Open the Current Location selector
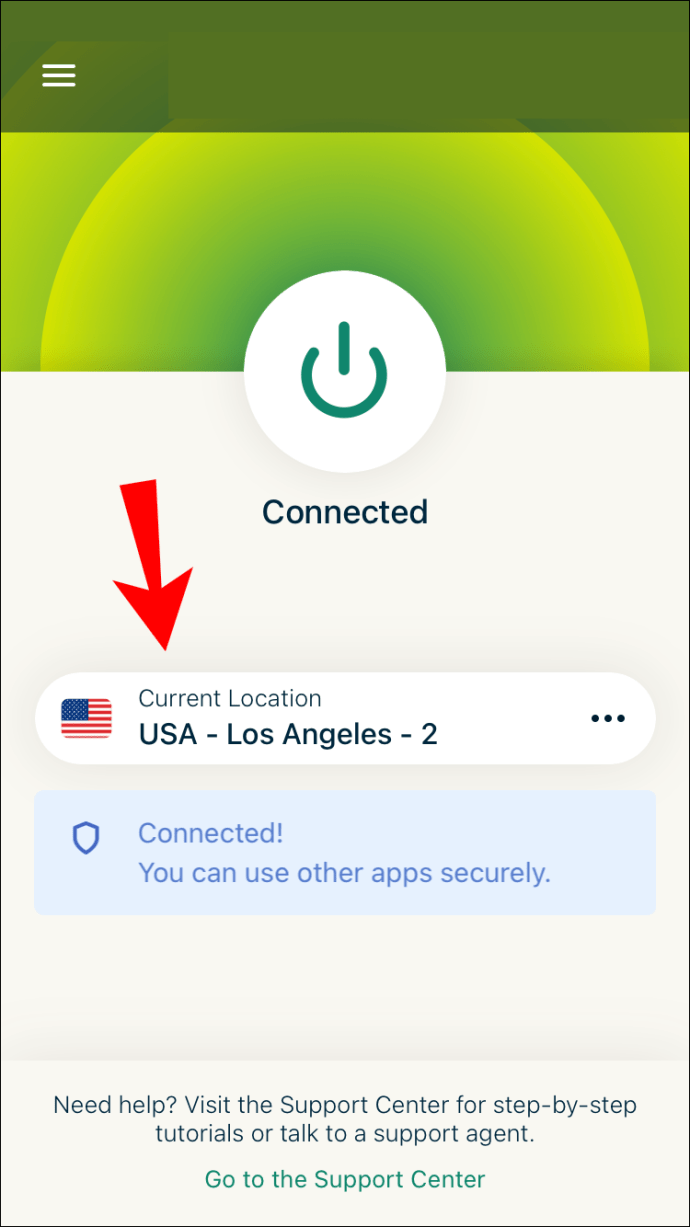Image resolution: width=690 pixels, height=1227 pixels. (345, 718)
